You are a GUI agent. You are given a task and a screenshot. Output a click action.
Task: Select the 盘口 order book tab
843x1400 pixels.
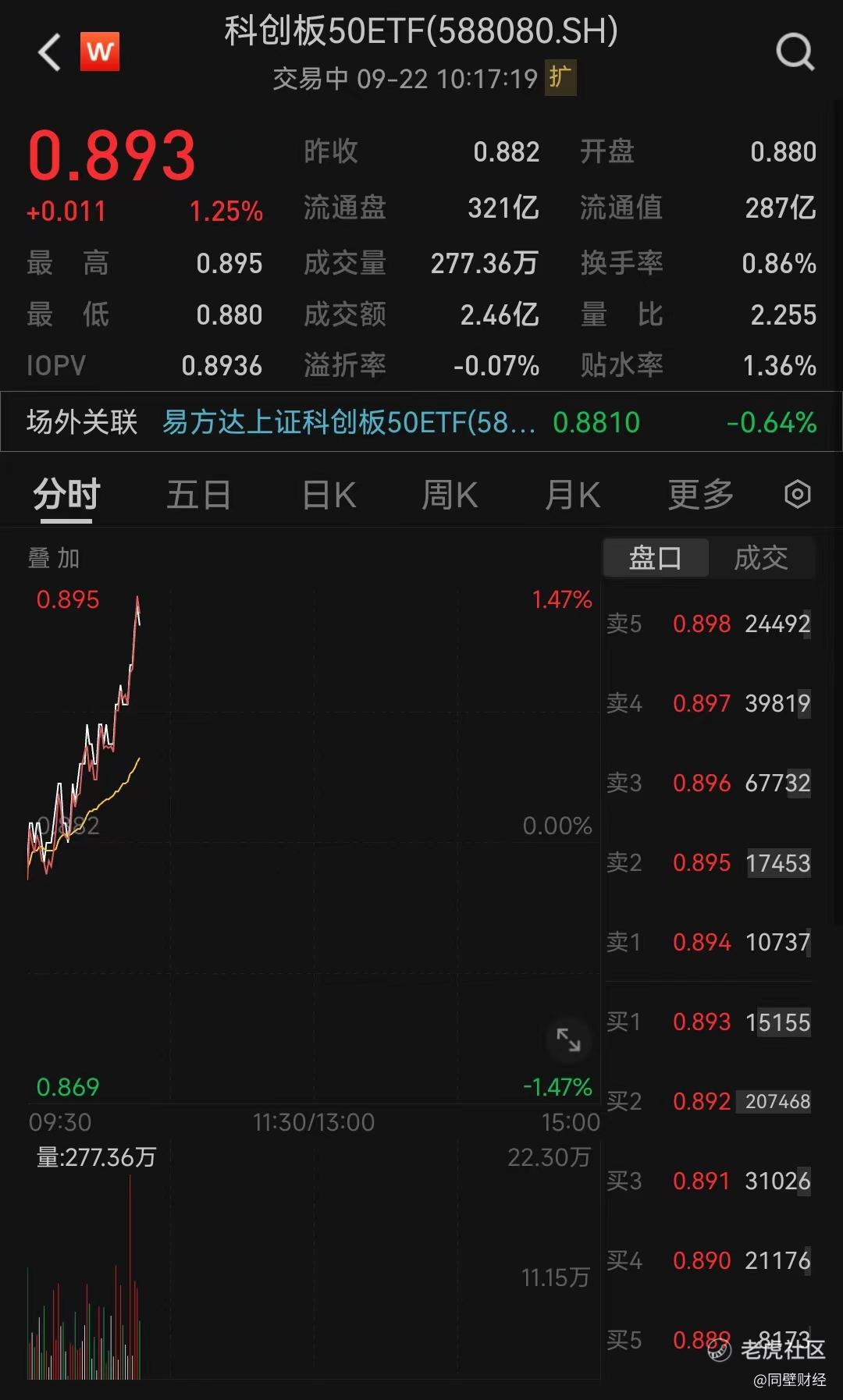[656, 558]
